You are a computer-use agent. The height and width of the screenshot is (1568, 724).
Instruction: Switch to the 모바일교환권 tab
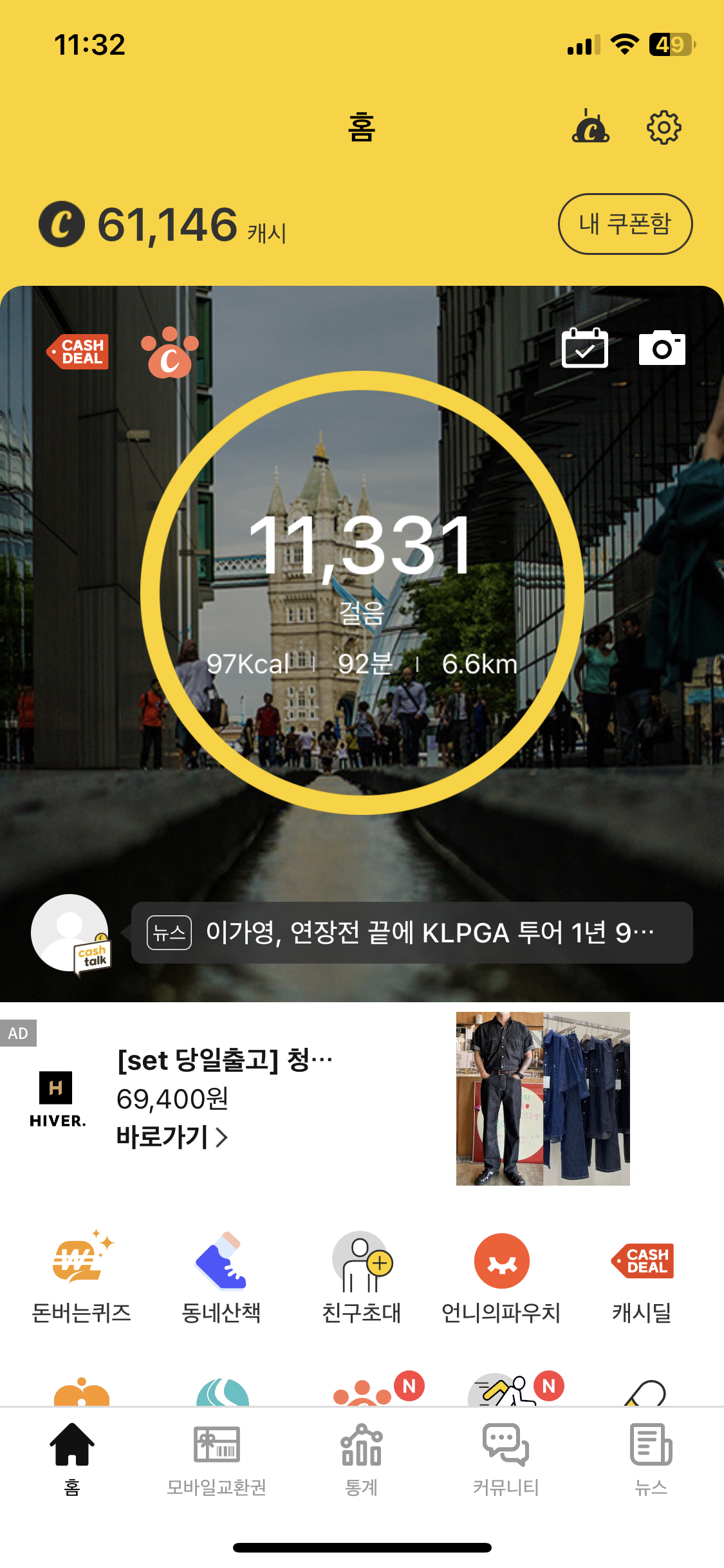216,1459
